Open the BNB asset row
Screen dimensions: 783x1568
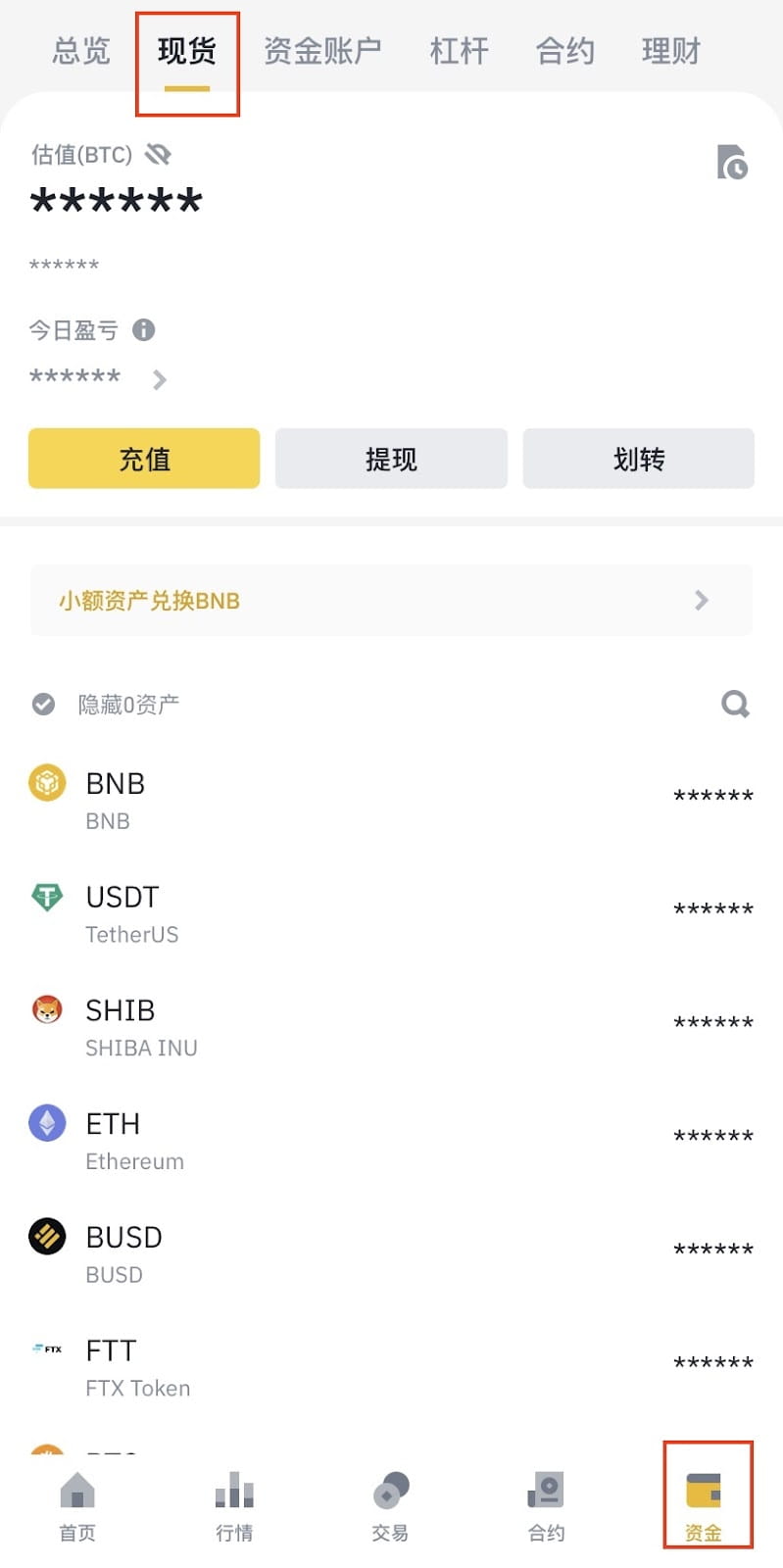tap(391, 800)
